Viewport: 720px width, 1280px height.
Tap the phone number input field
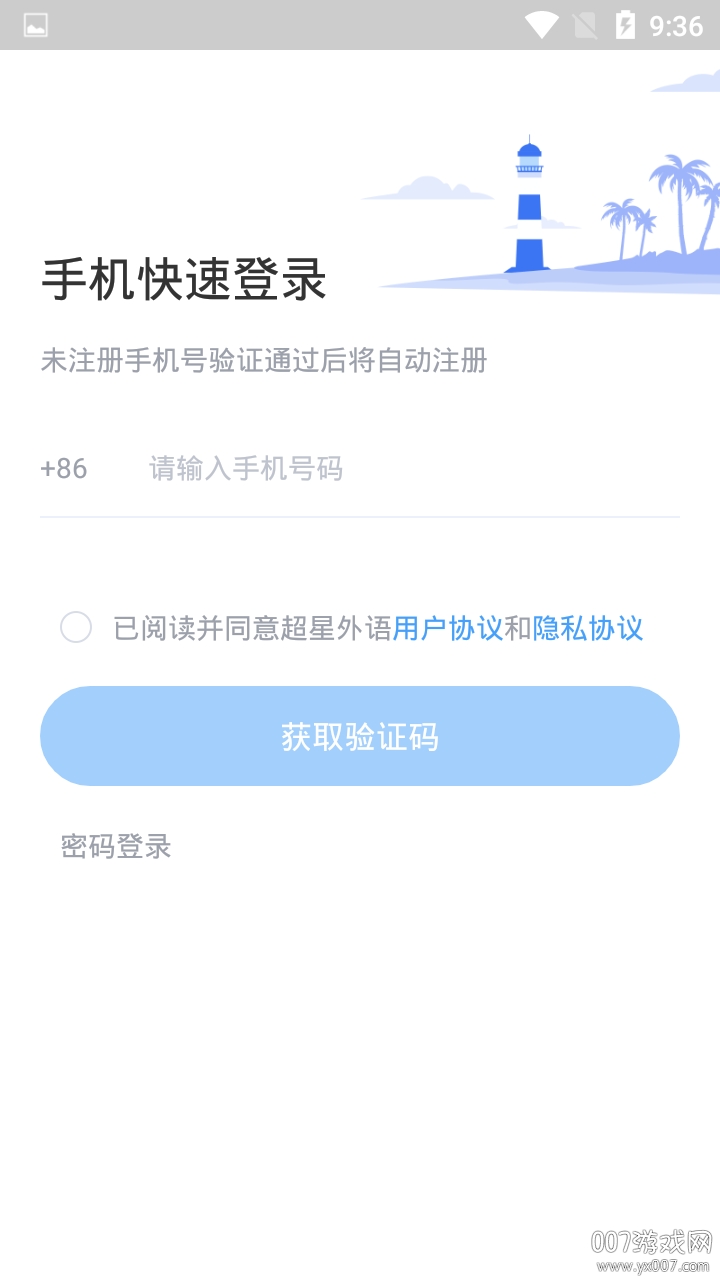[x=400, y=468]
